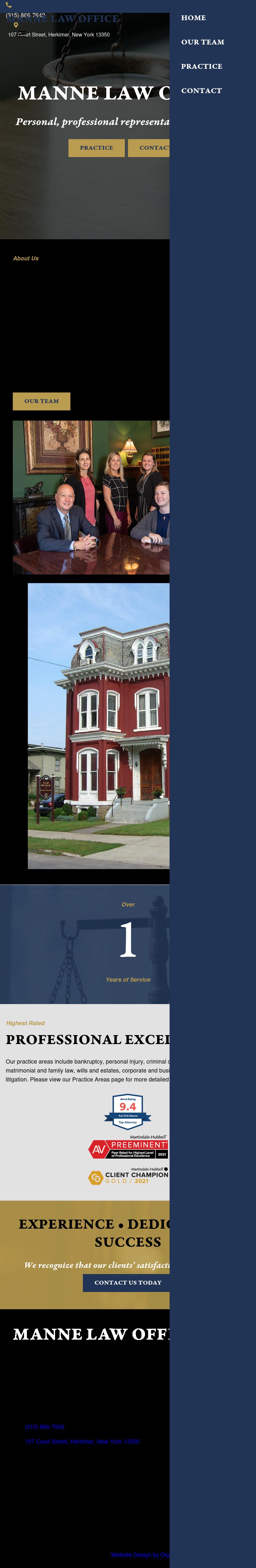The height and width of the screenshot is (1568, 256).
Task: Select Contact in the side menu
Action: [x=201, y=91]
